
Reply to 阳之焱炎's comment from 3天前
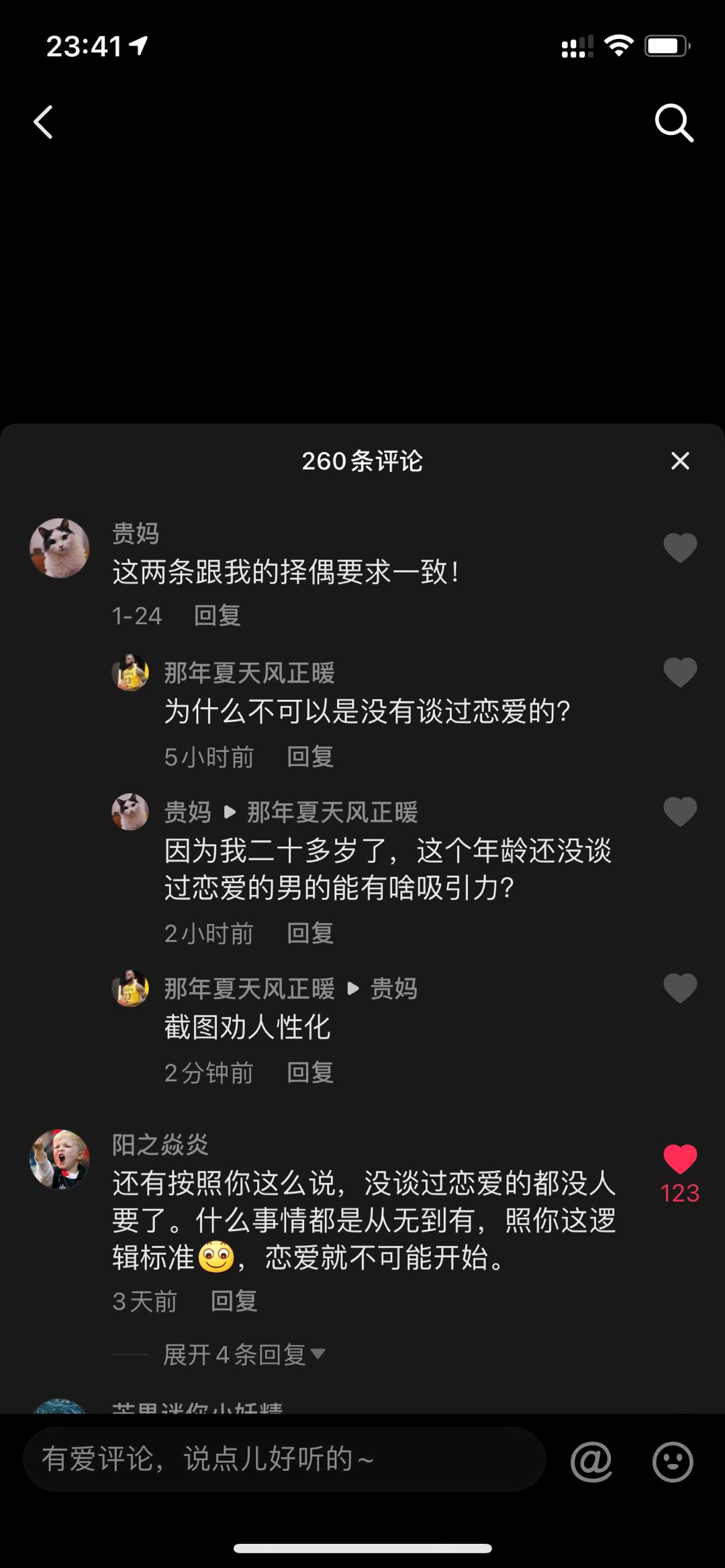(234, 1301)
